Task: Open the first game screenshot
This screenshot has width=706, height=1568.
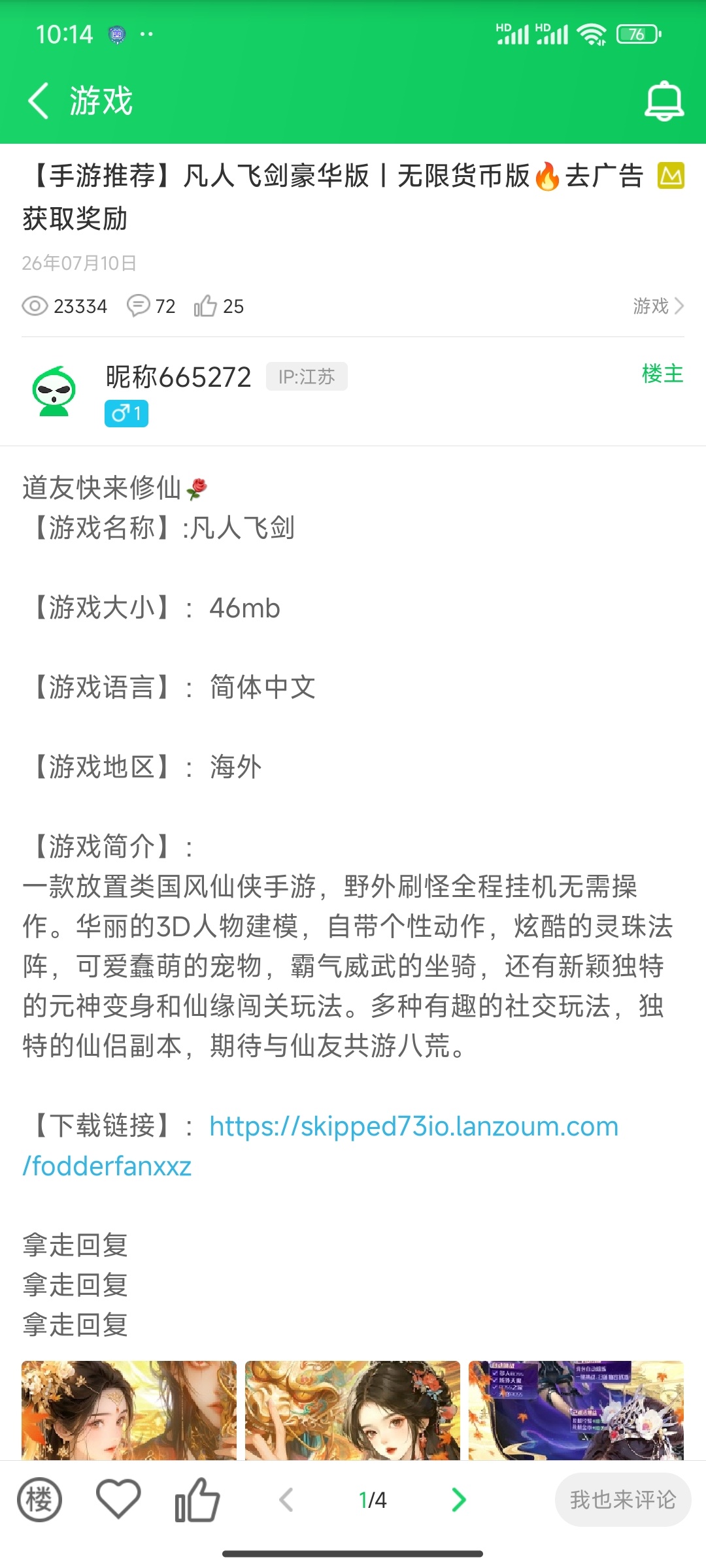Action: [x=129, y=1410]
